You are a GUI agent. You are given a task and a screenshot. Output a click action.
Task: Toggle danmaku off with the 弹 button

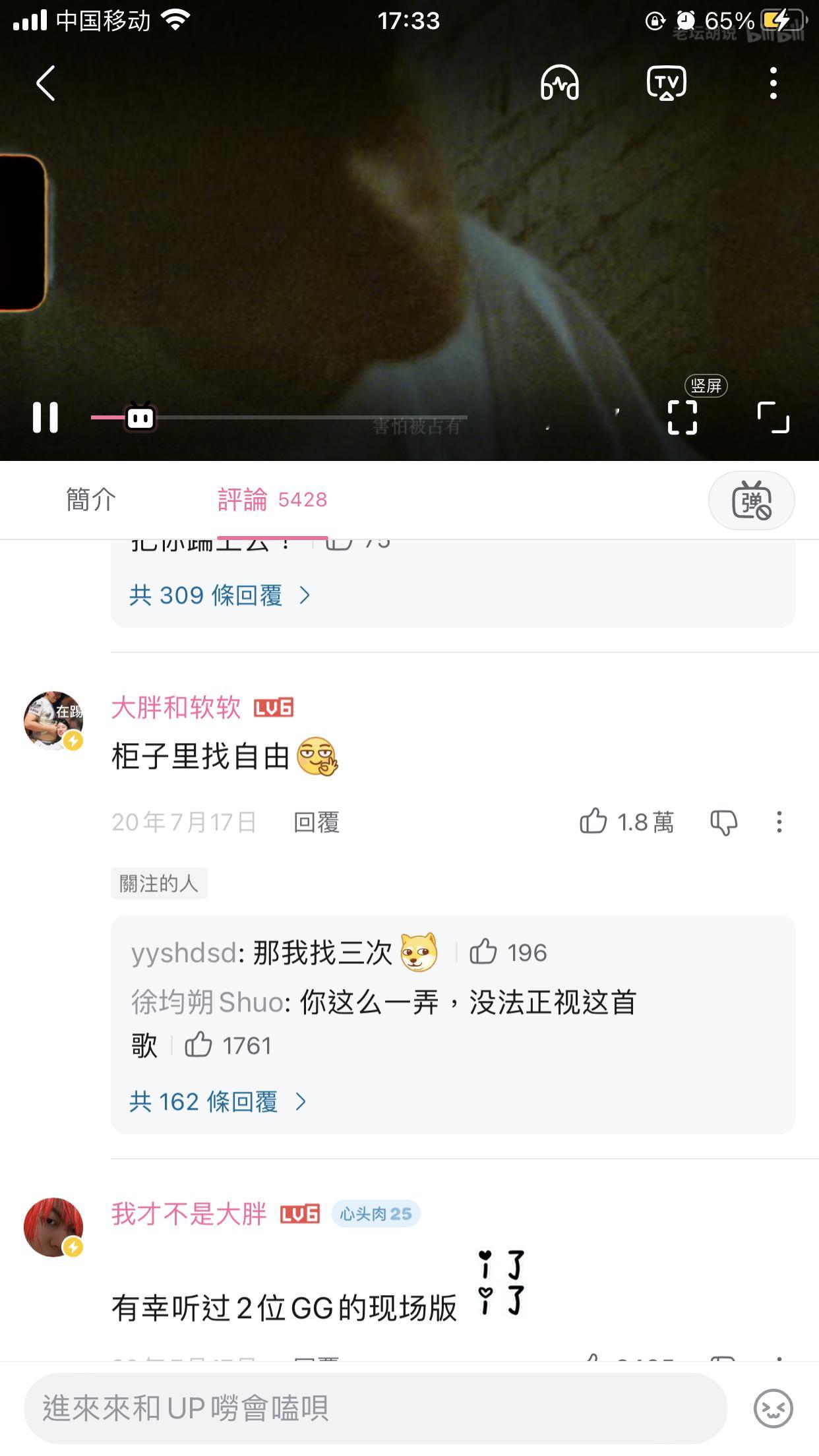pyautogui.click(x=752, y=501)
